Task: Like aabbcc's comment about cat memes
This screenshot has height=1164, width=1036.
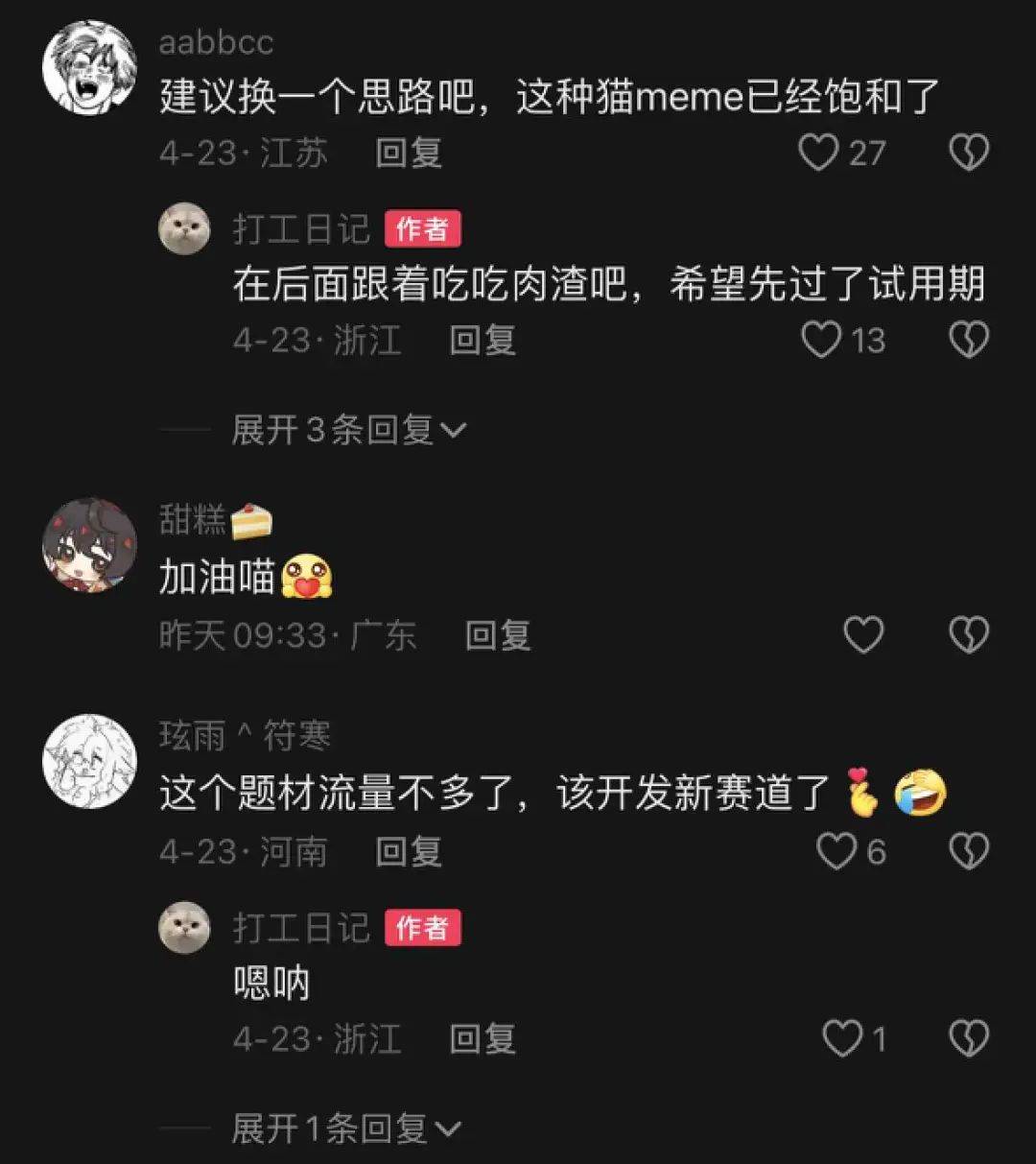Action: coord(818,153)
